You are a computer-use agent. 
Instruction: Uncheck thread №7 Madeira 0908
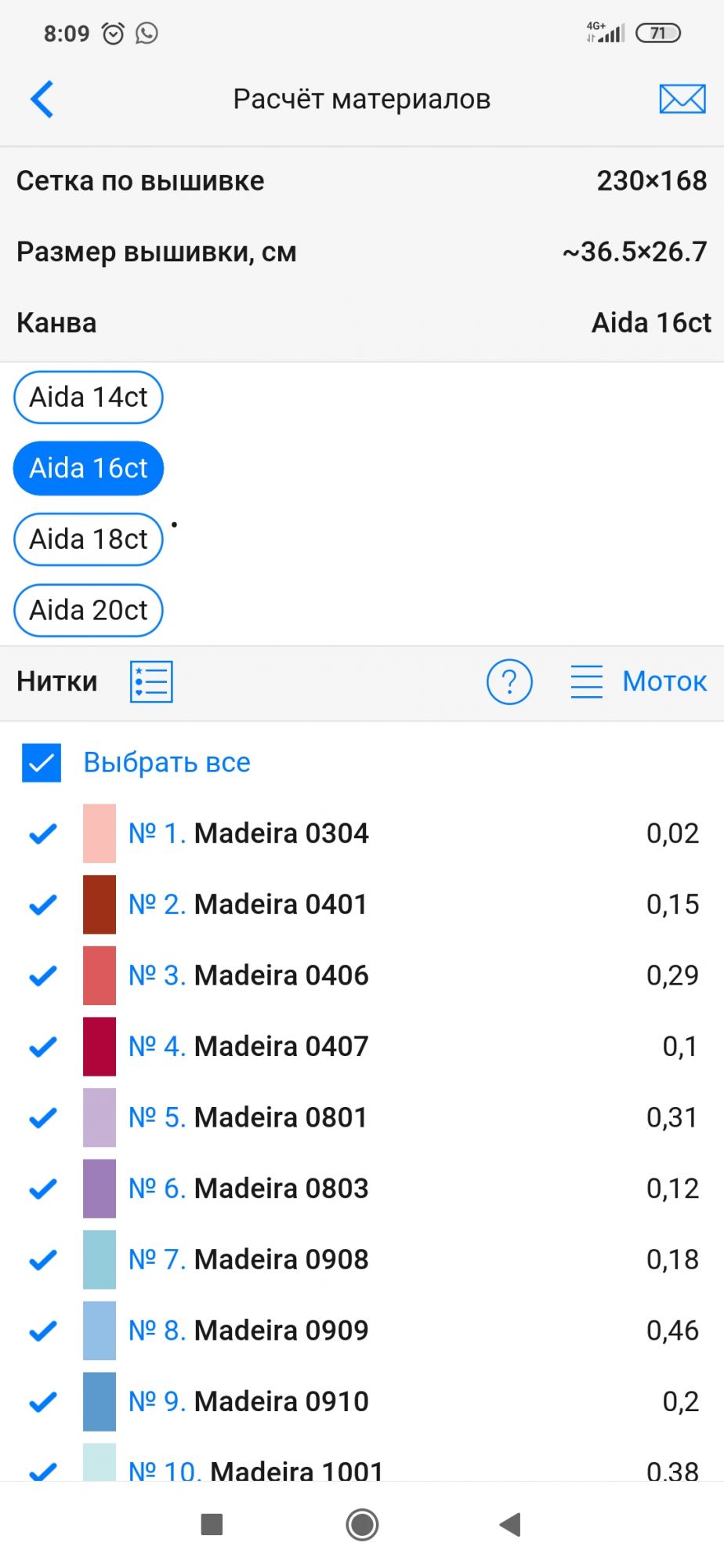coord(43,1260)
